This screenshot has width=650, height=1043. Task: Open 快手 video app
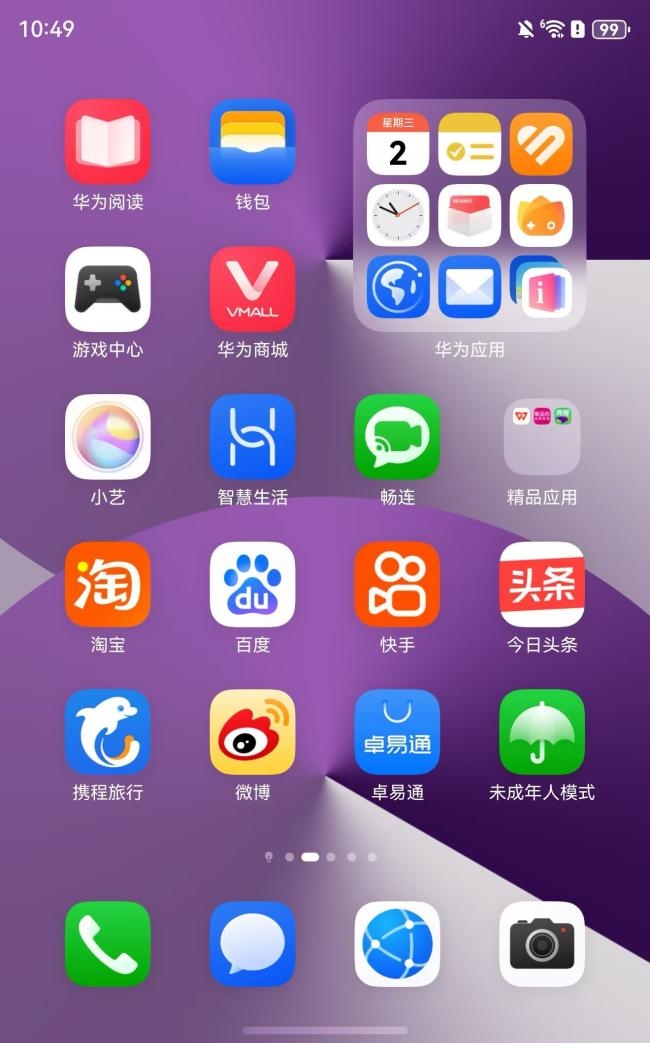(397, 584)
